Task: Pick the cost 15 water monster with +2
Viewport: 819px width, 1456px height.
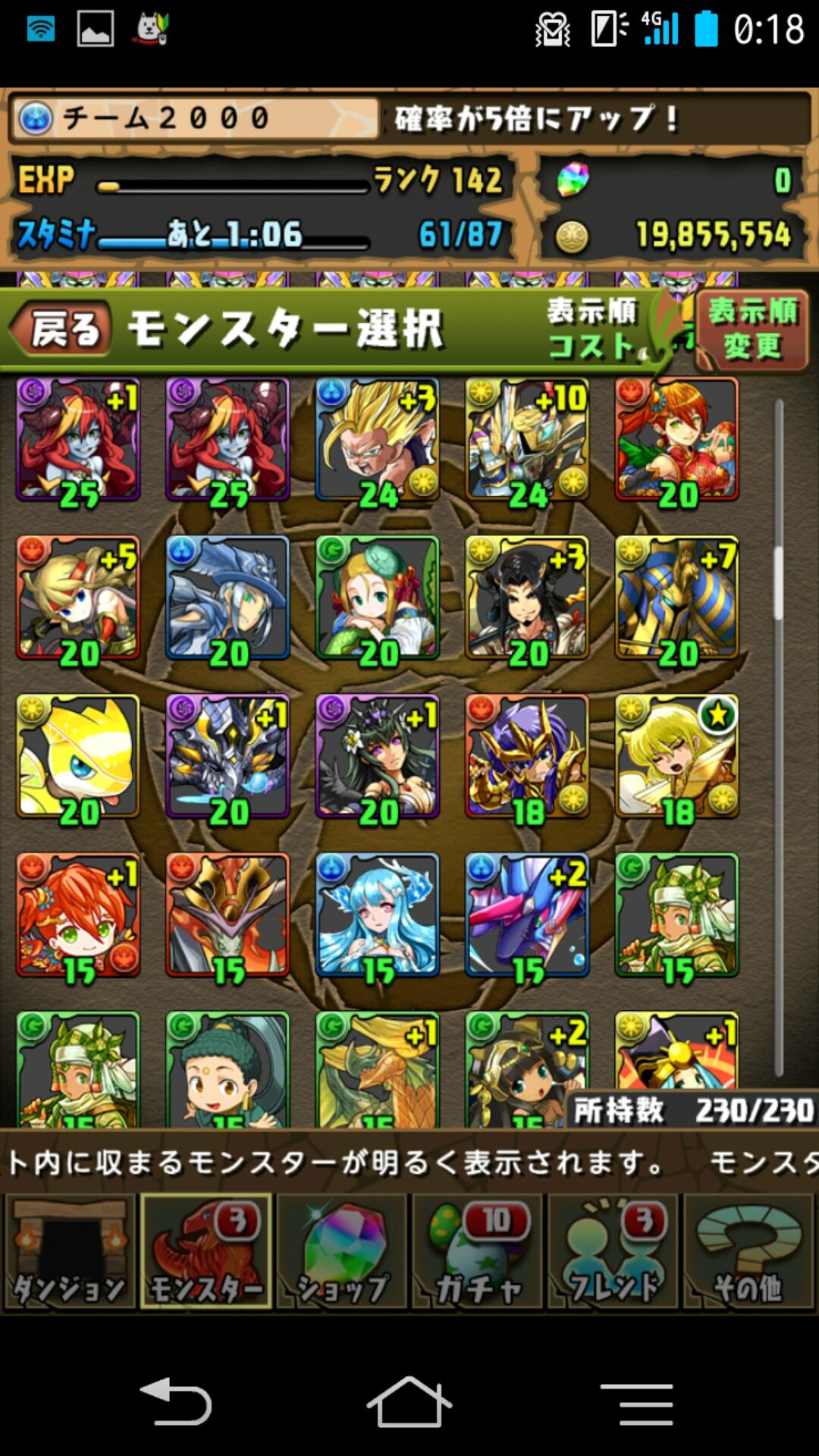Action: [x=527, y=915]
